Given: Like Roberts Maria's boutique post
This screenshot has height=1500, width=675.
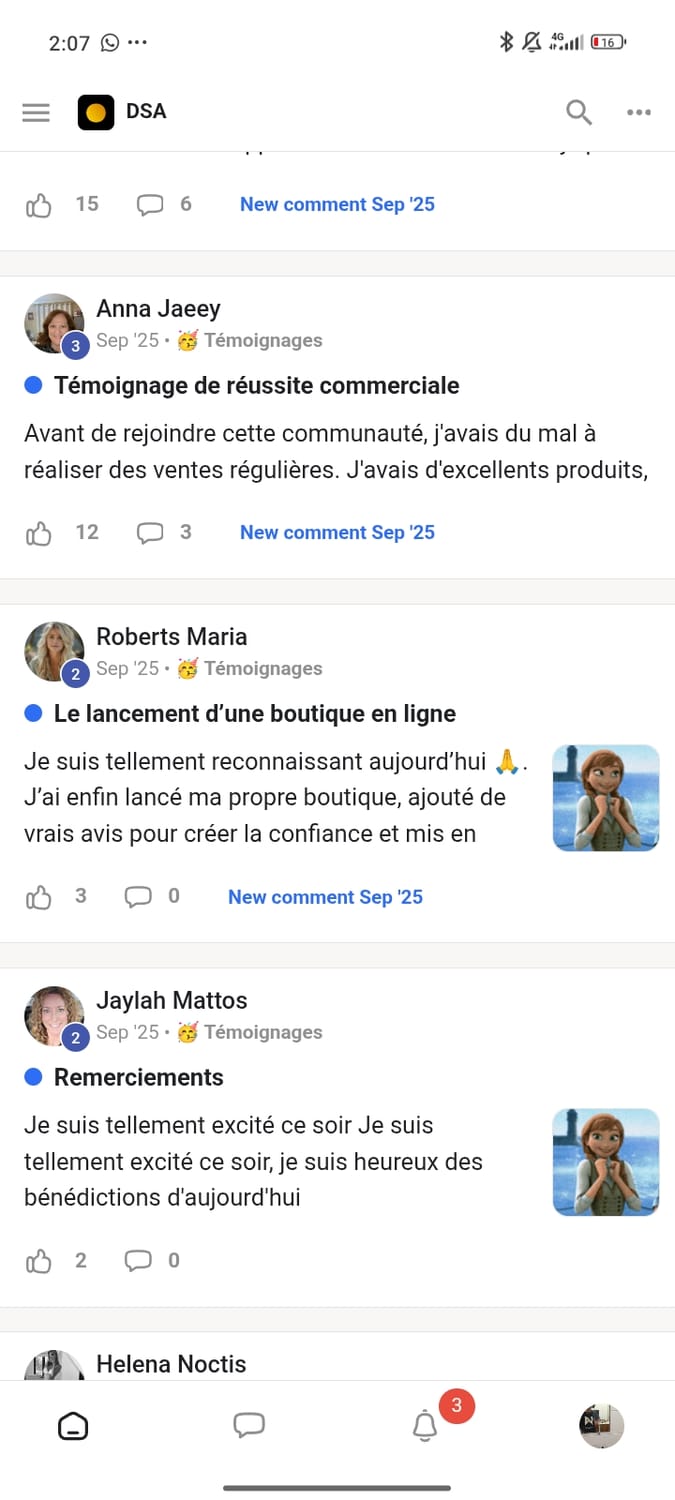Looking at the screenshot, I should [39, 897].
